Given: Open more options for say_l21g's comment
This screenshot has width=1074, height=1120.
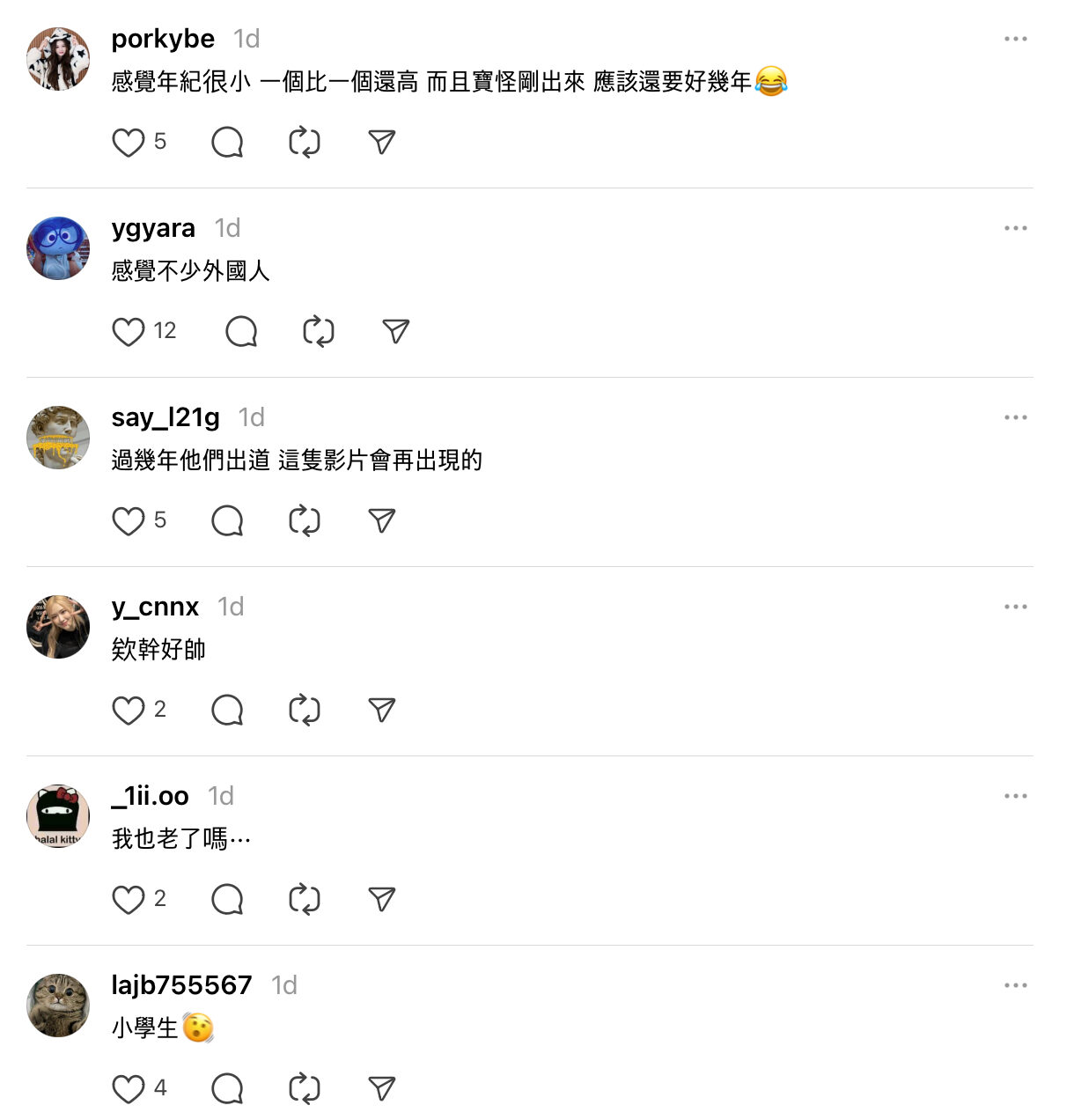Looking at the screenshot, I should 1015,417.
